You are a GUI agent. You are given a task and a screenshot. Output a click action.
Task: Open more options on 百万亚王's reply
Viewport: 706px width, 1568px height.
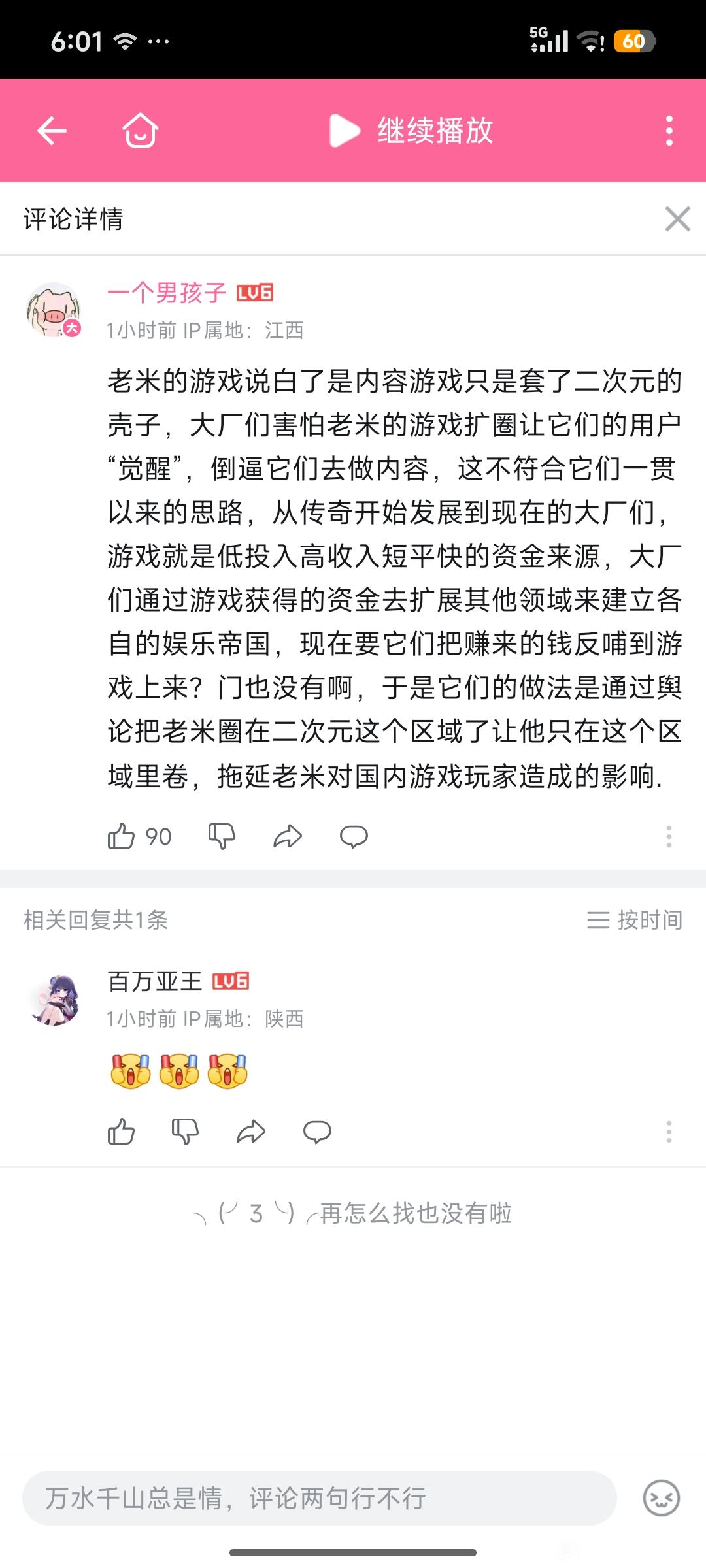(668, 1132)
